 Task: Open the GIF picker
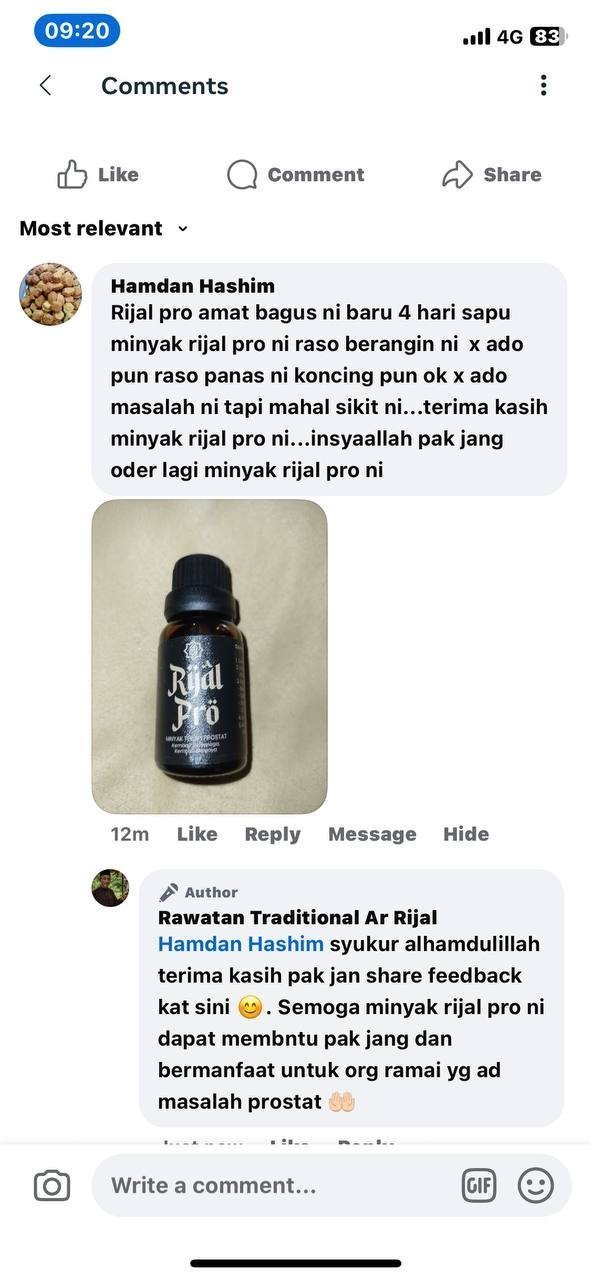479,1186
